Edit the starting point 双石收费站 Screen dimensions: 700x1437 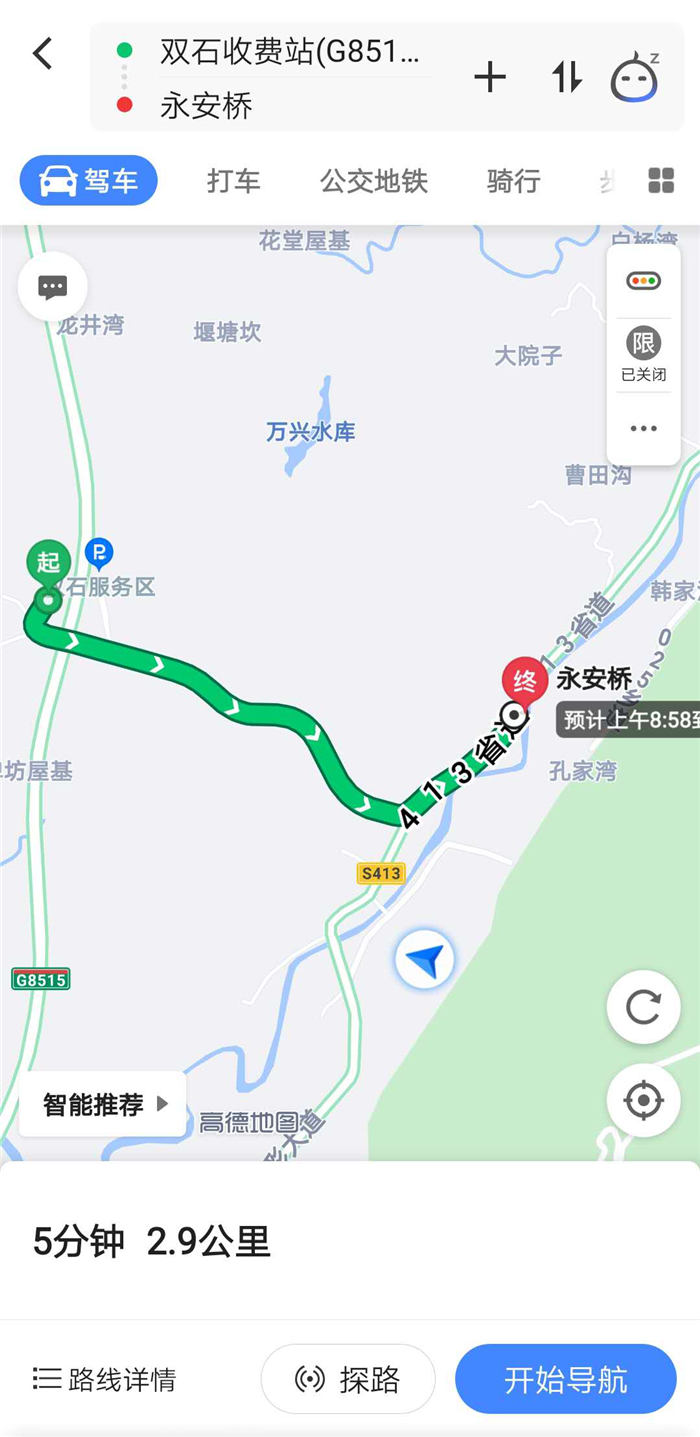coord(289,52)
